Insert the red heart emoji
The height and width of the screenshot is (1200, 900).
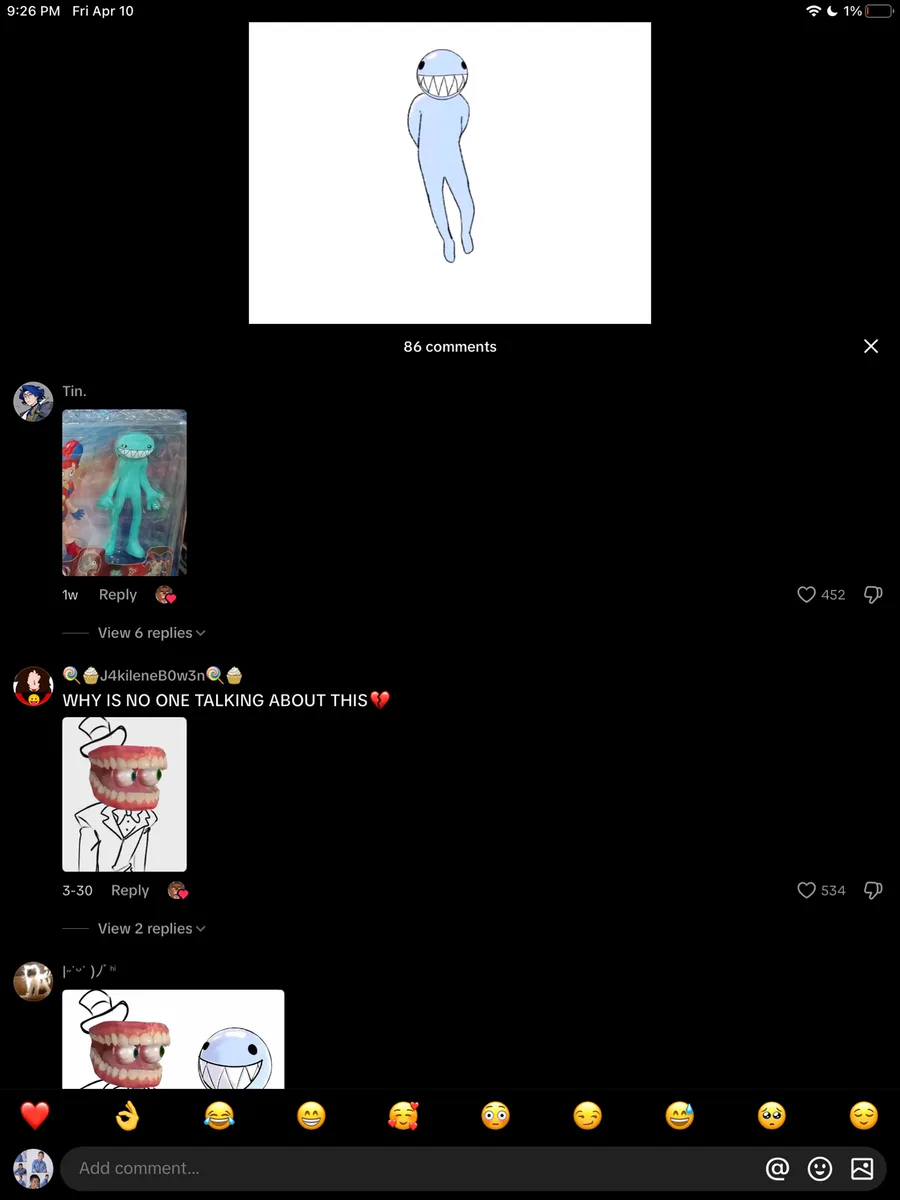[35, 1115]
